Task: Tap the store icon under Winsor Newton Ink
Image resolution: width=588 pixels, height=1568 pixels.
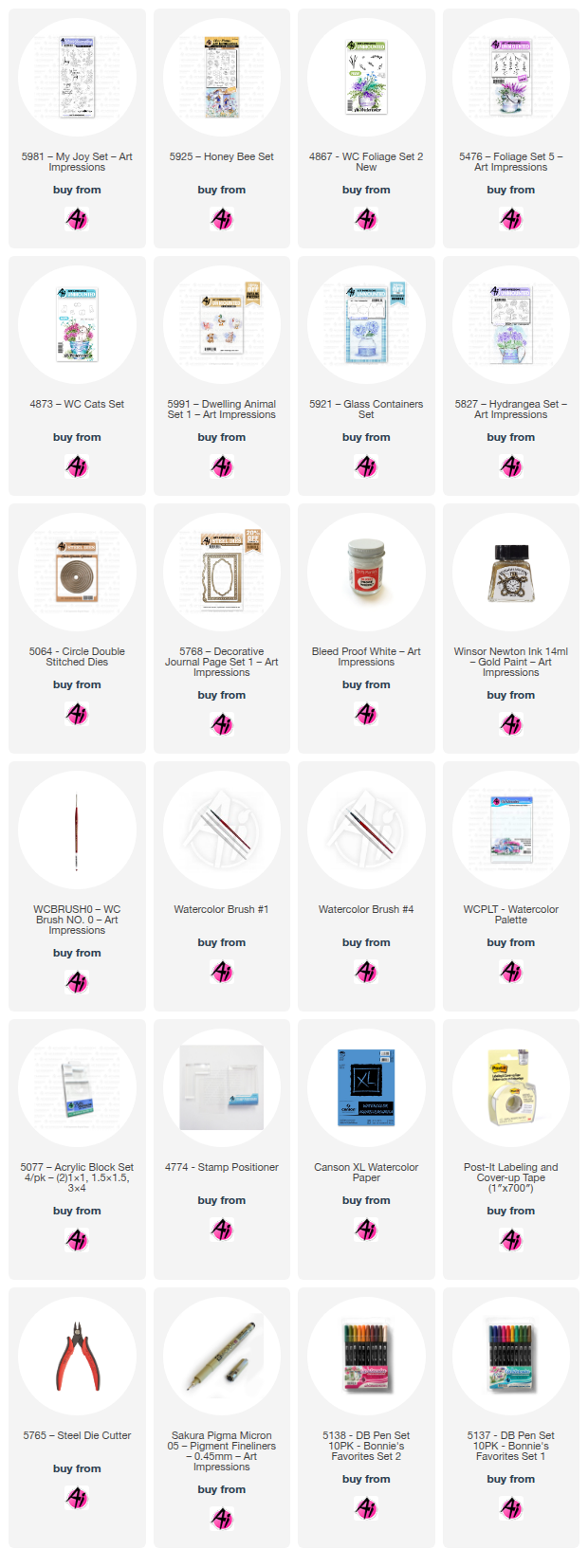Action: point(510,725)
